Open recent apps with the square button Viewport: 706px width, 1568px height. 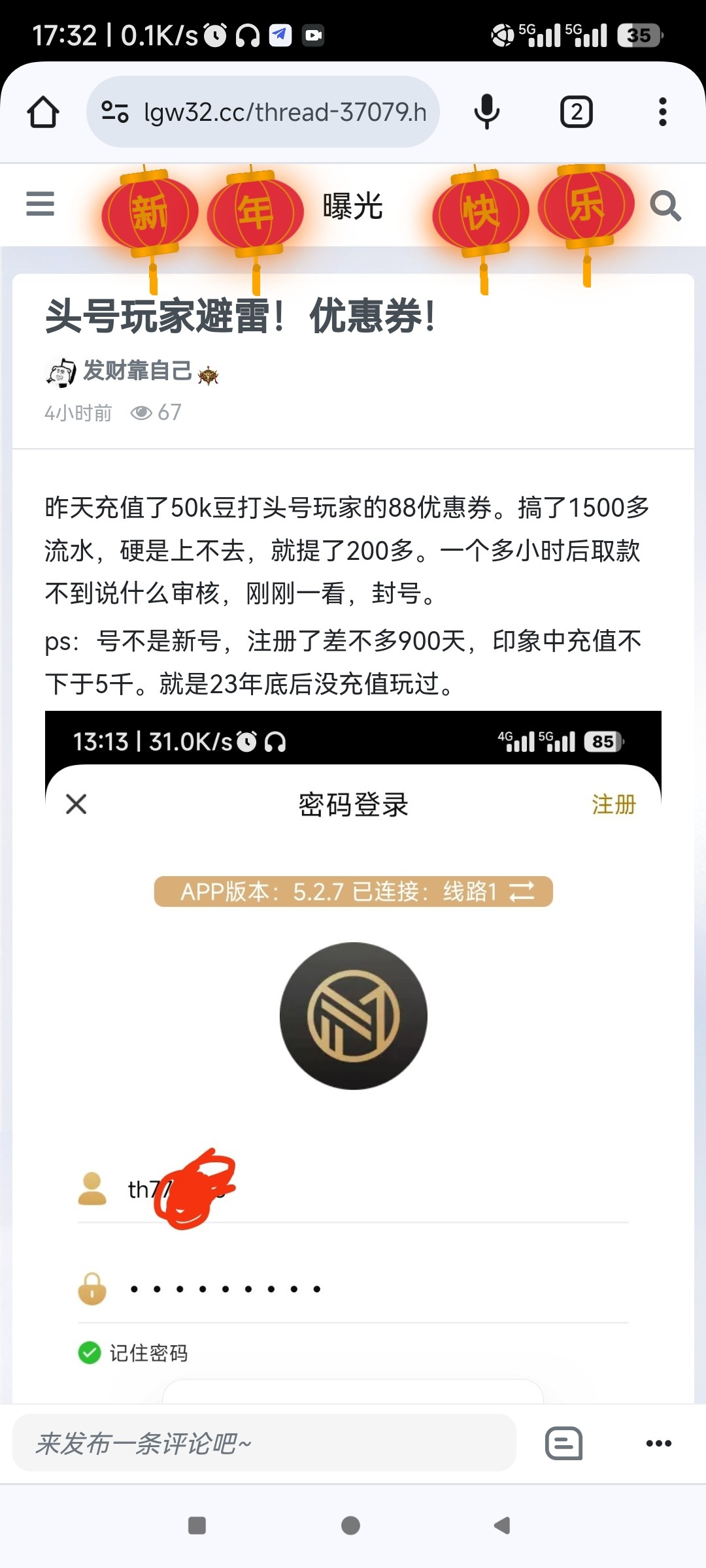tap(197, 1526)
